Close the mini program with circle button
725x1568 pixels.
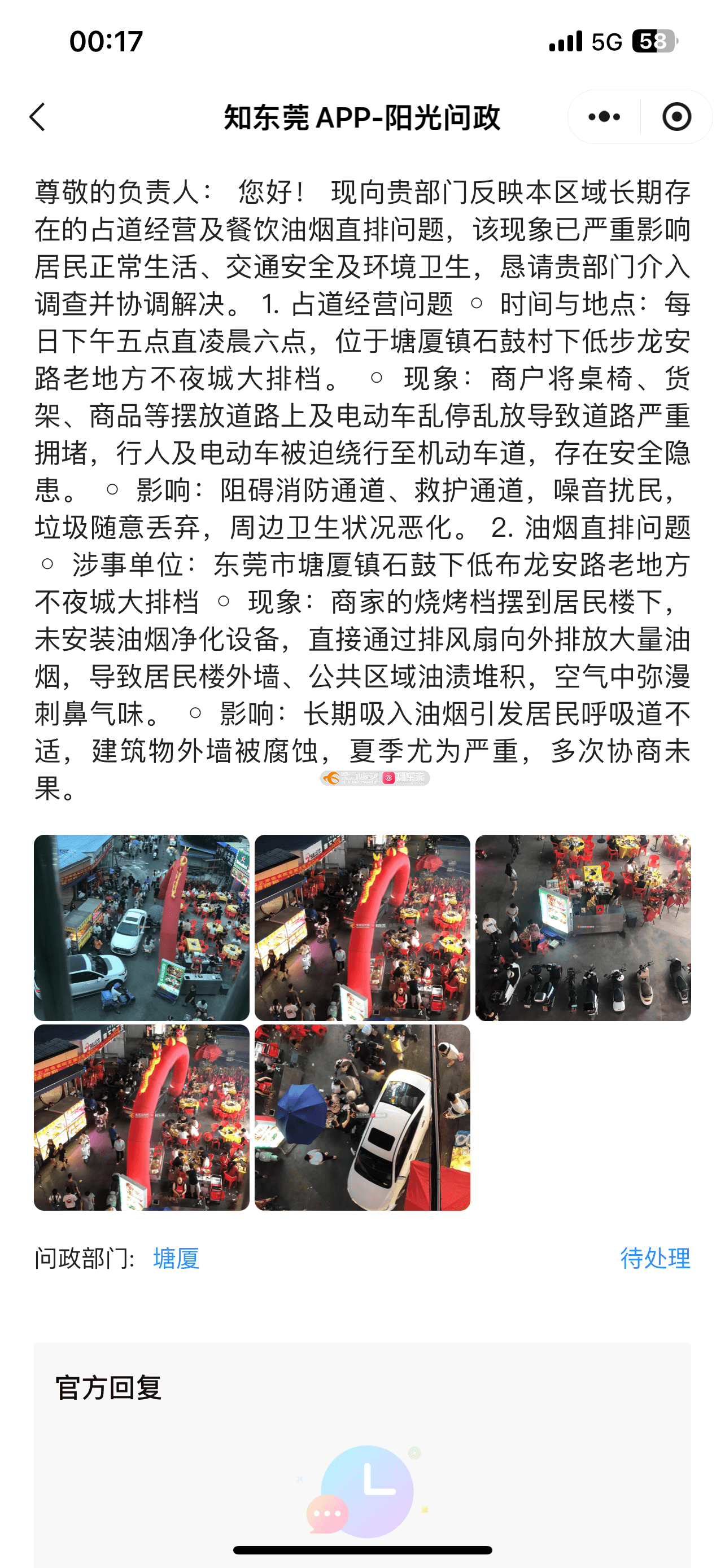pyautogui.click(x=676, y=117)
